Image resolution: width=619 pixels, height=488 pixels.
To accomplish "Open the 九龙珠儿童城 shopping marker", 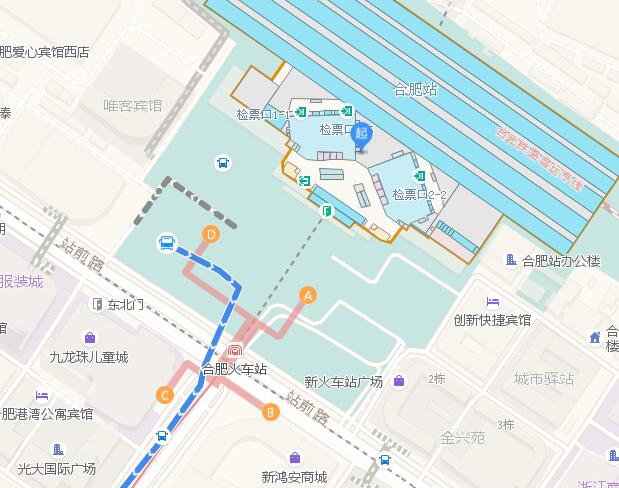I will 90,338.
